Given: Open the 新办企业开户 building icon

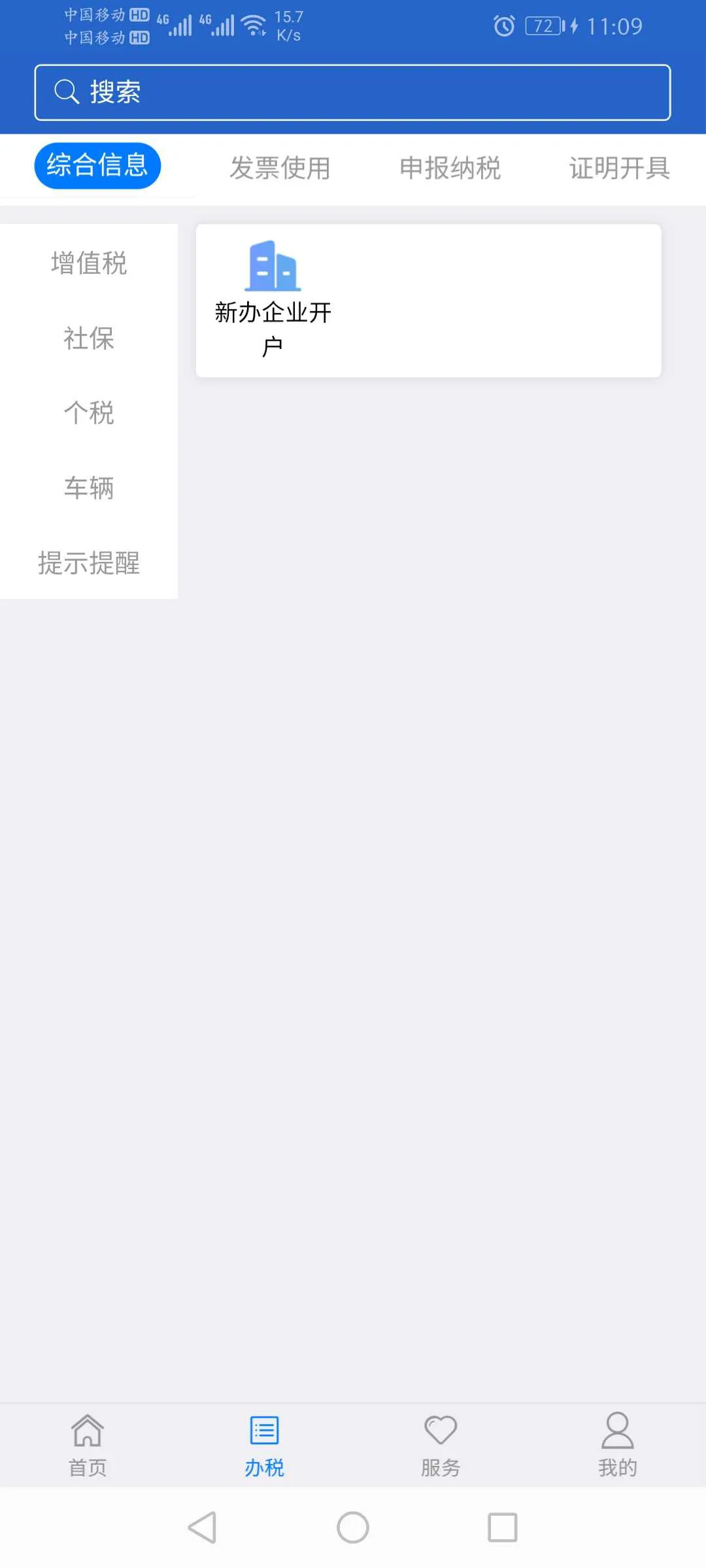Looking at the screenshot, I should pyautogui.click(x=272, y=267).
